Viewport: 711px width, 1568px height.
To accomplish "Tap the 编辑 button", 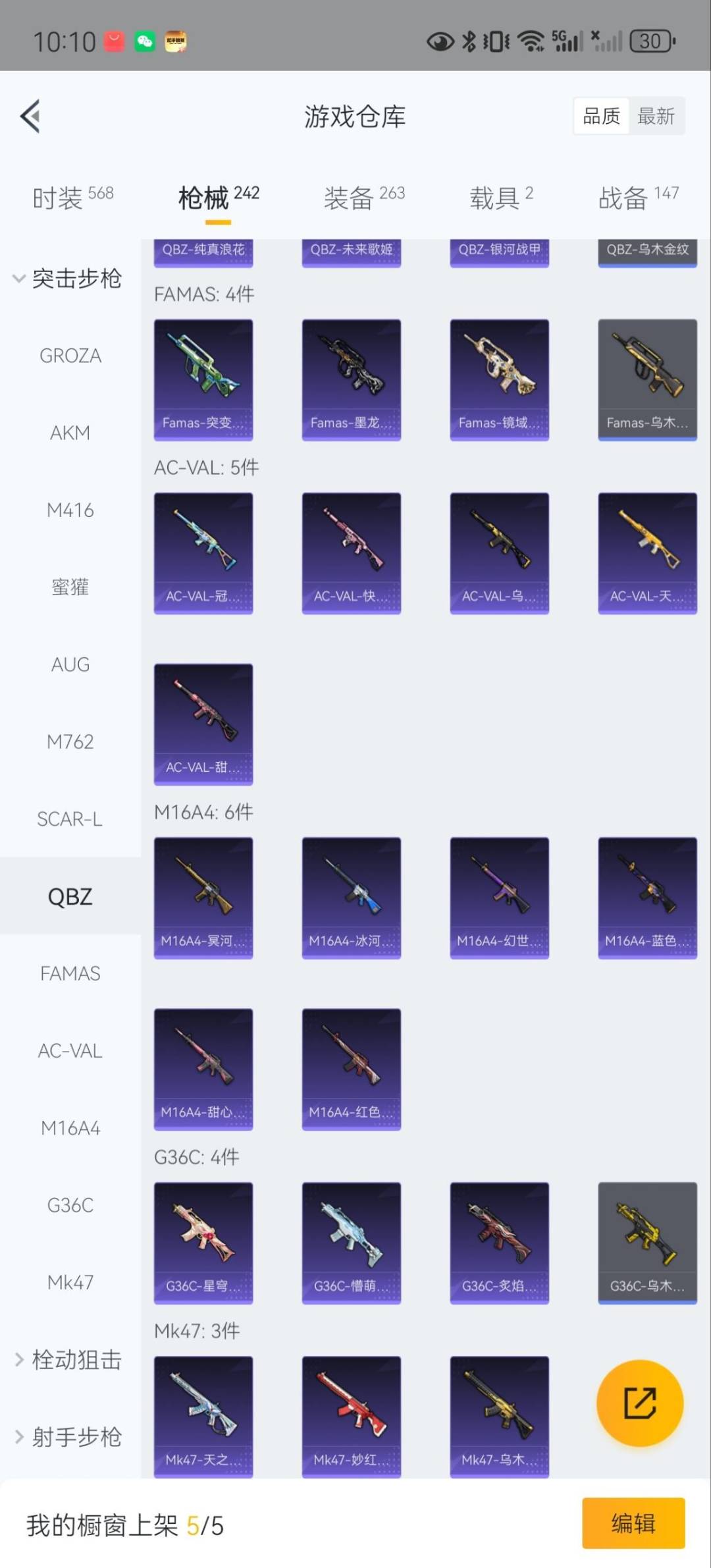I will (x=633, y=1523).
